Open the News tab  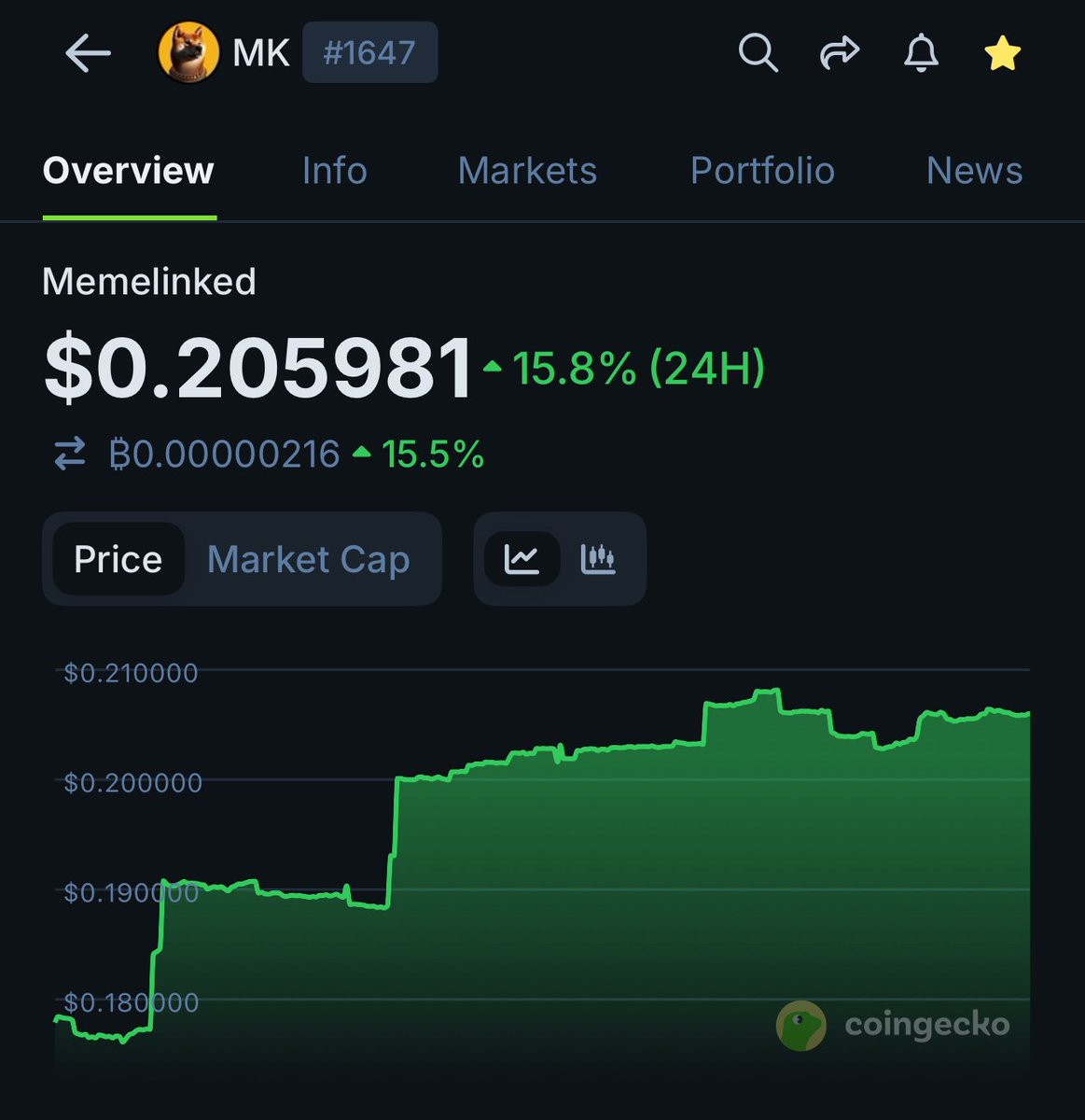pyautogui.click(x=974, y=171)
